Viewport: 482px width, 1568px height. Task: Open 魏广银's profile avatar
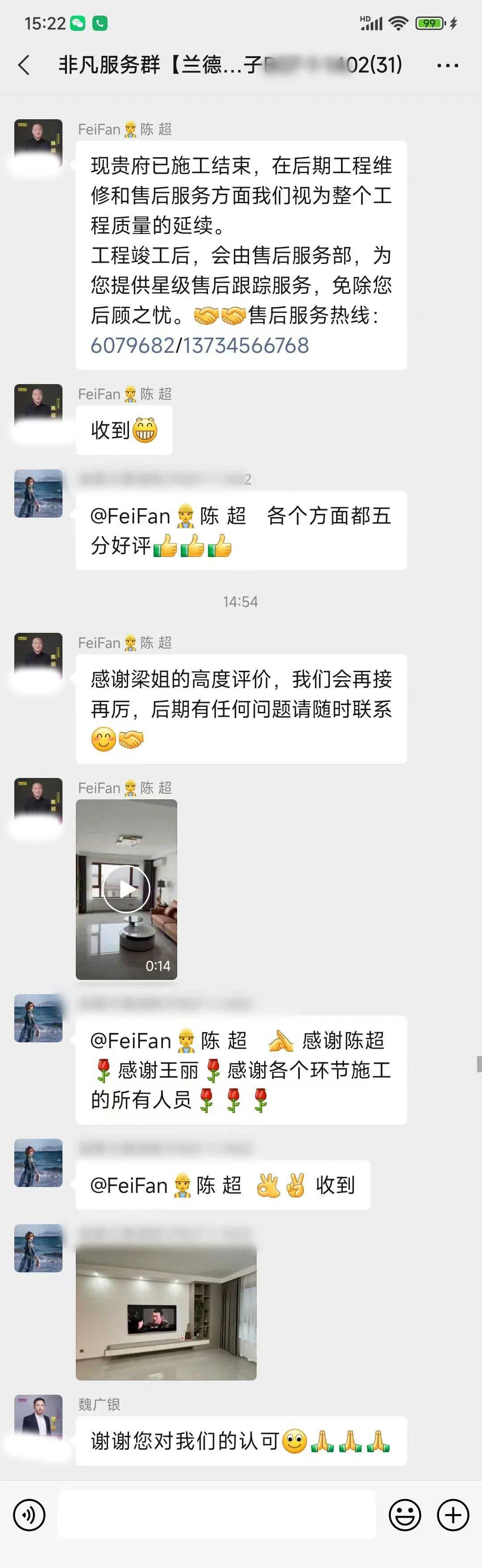coord(38,1419)
